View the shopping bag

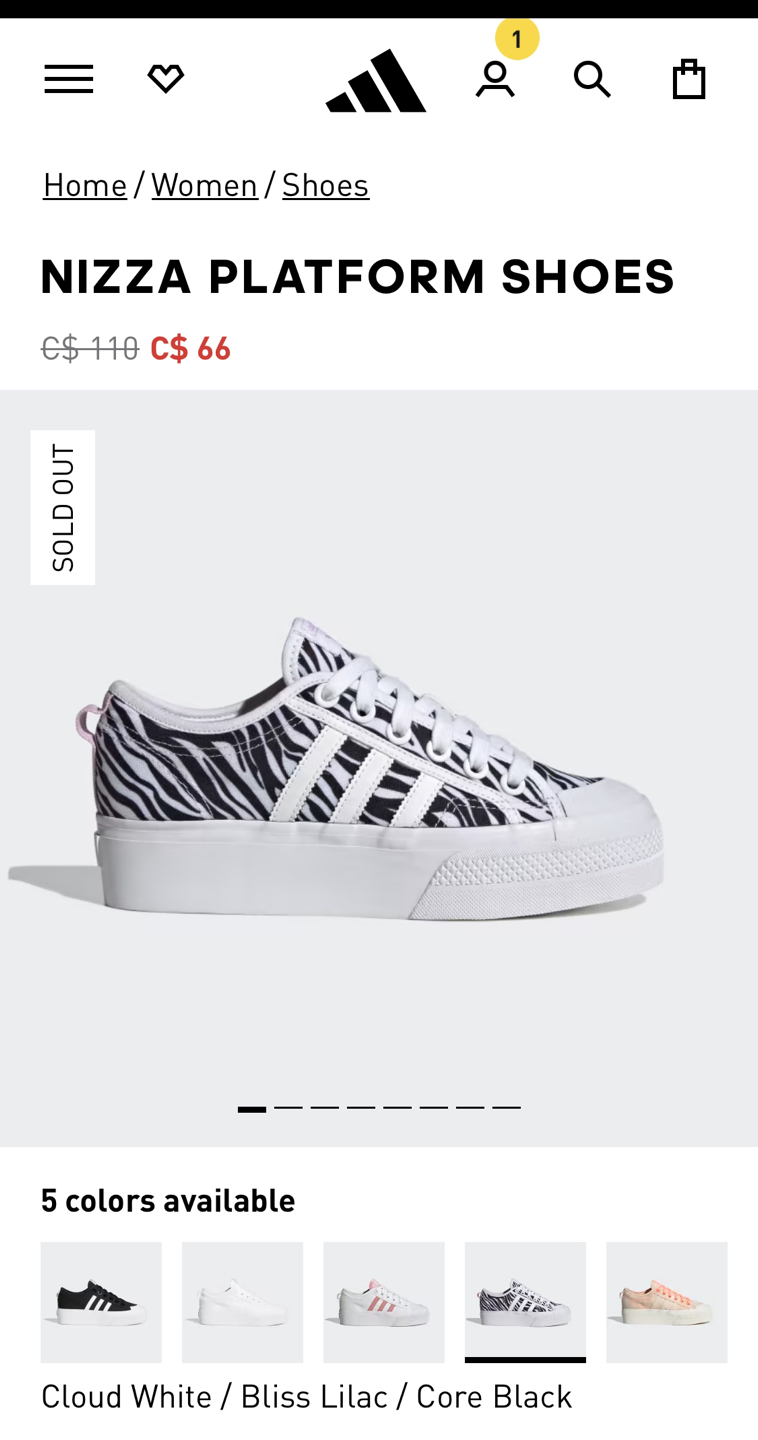point(688,79)
